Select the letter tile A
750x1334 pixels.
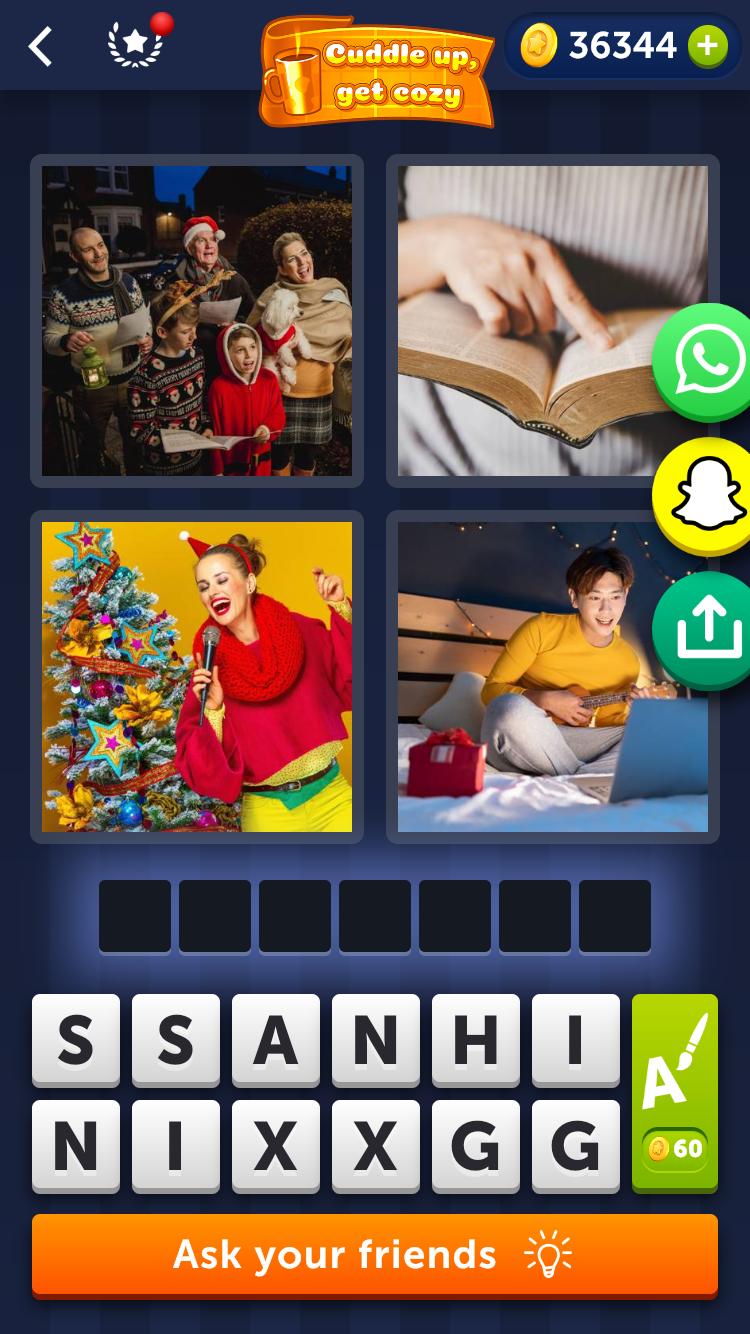click(x=276, y=1040)
